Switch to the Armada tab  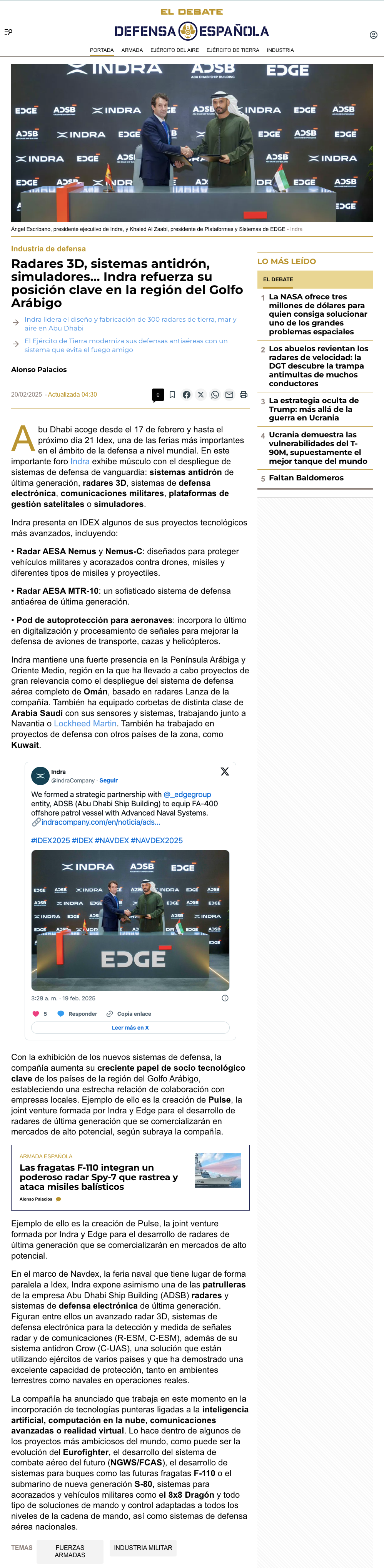point(132,50)
